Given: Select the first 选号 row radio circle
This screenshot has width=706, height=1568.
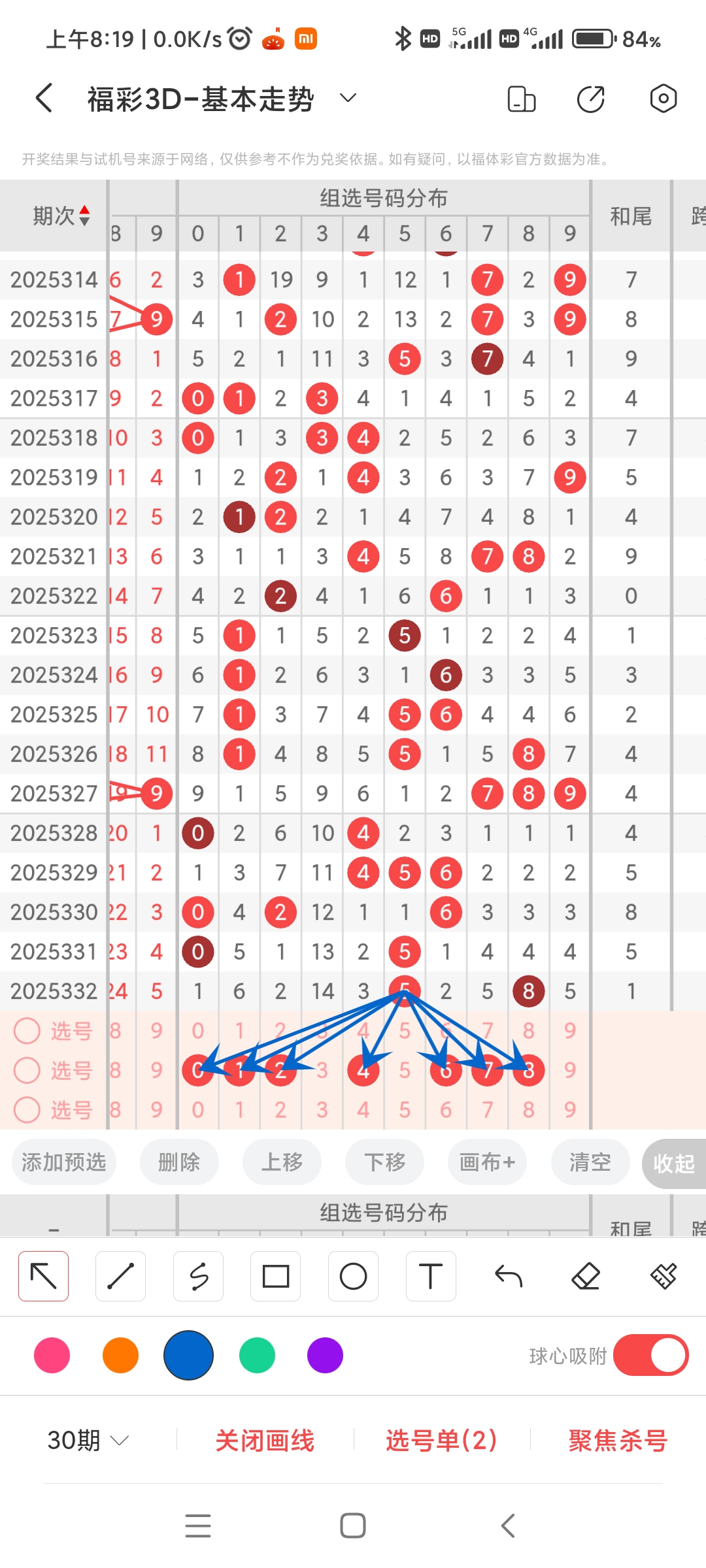Looking at the screenshot, I should [27, 1031].
